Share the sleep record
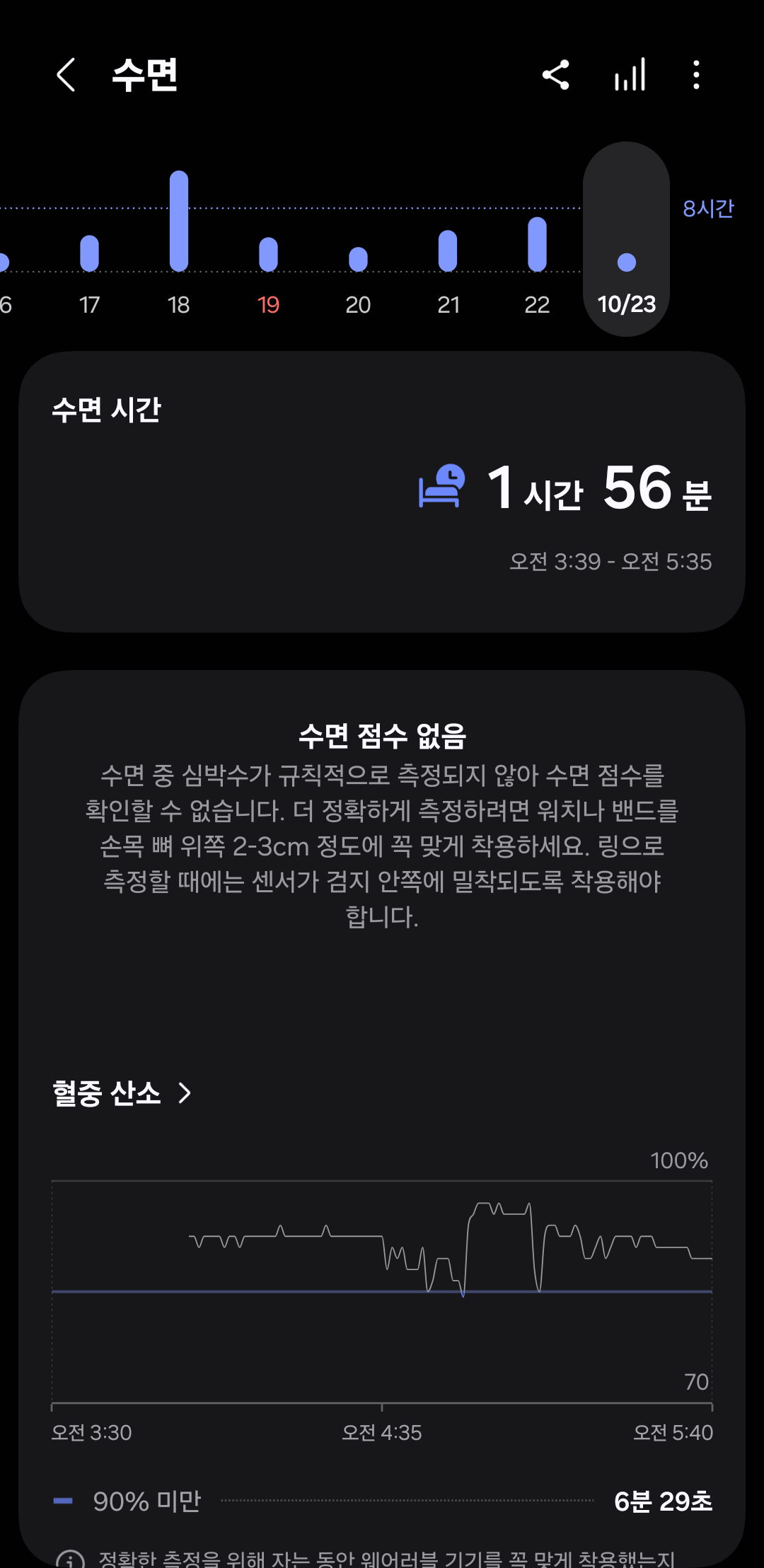 [x=556, y=75]
